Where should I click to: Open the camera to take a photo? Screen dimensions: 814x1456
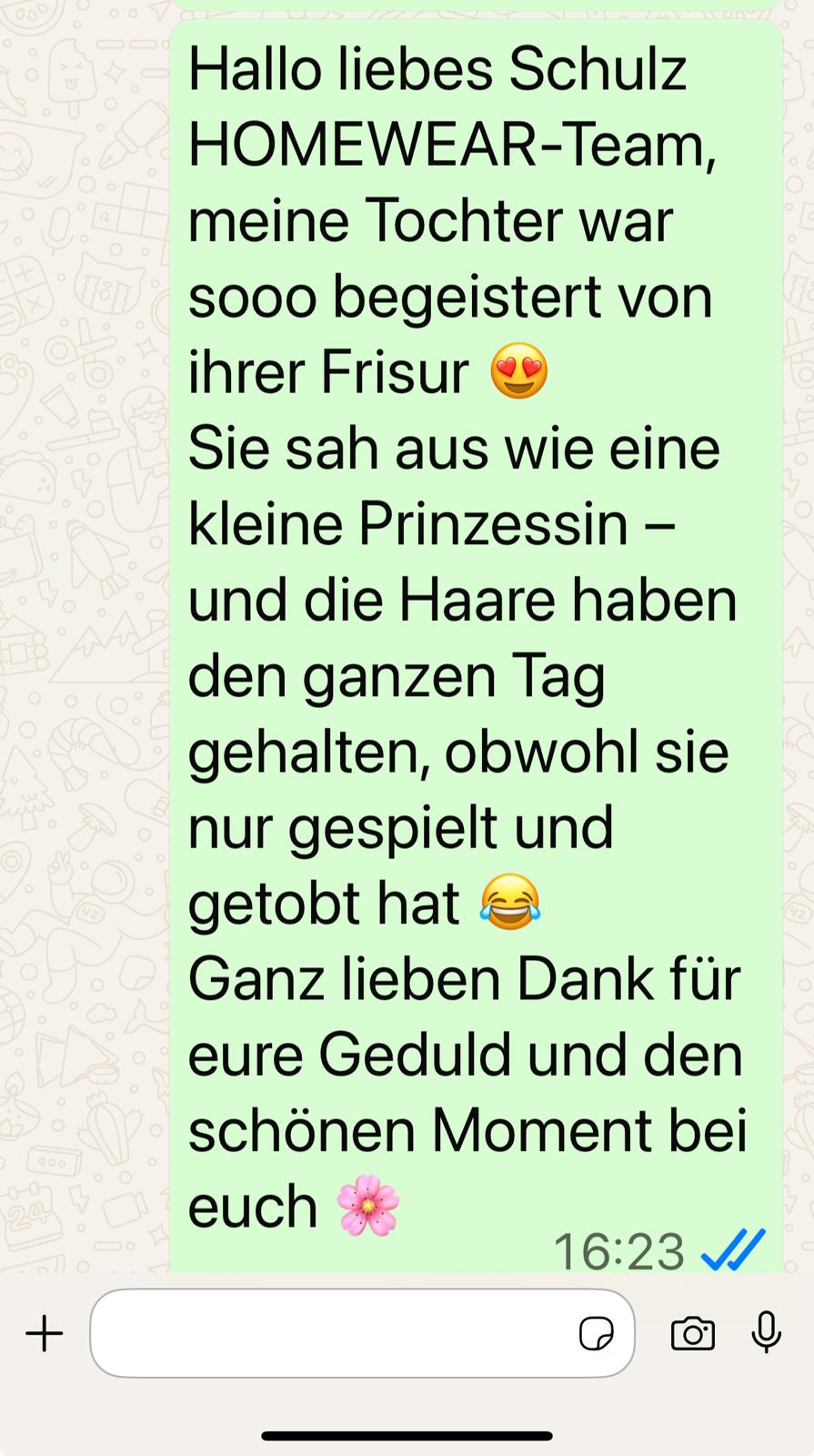click(692, 1334)
